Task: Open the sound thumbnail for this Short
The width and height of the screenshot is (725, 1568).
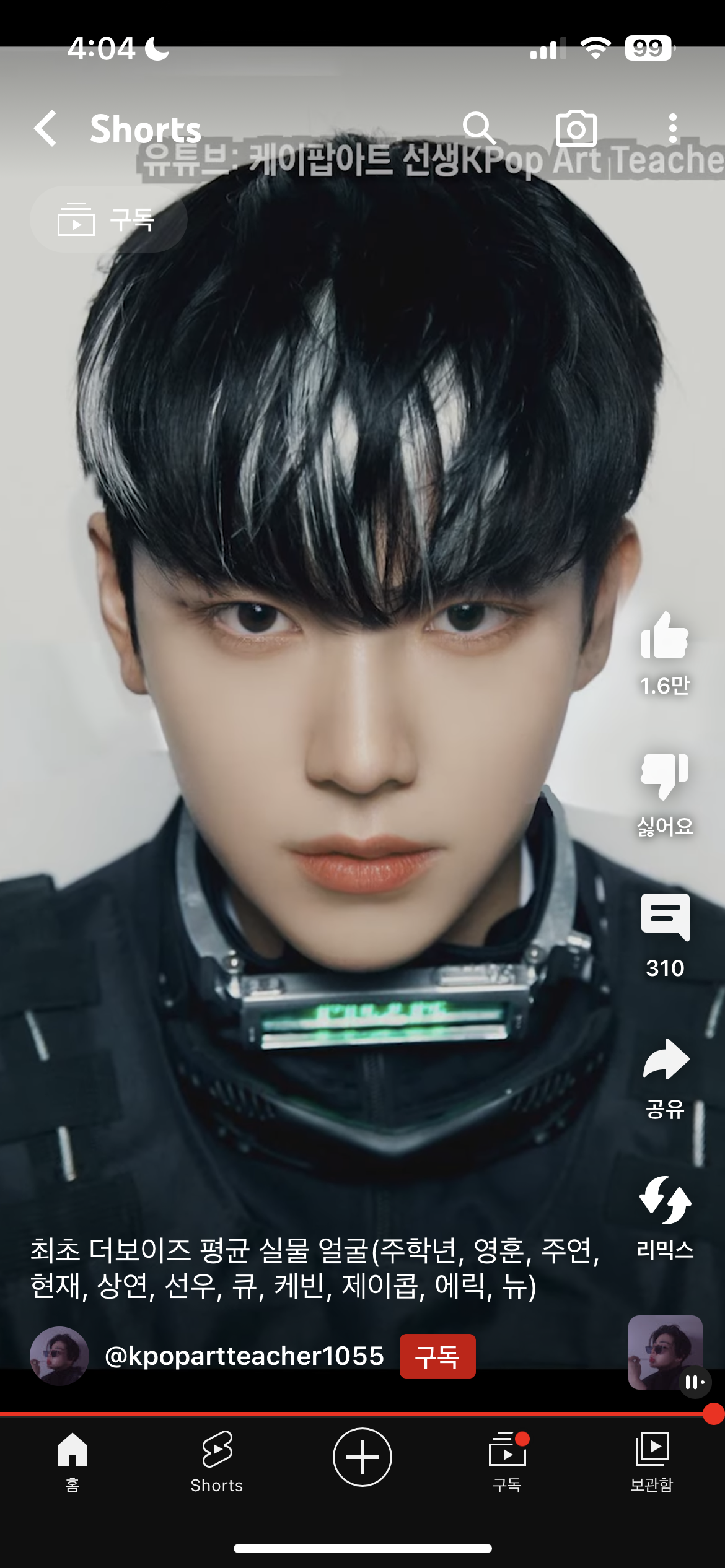Action: pos(665,1352)
